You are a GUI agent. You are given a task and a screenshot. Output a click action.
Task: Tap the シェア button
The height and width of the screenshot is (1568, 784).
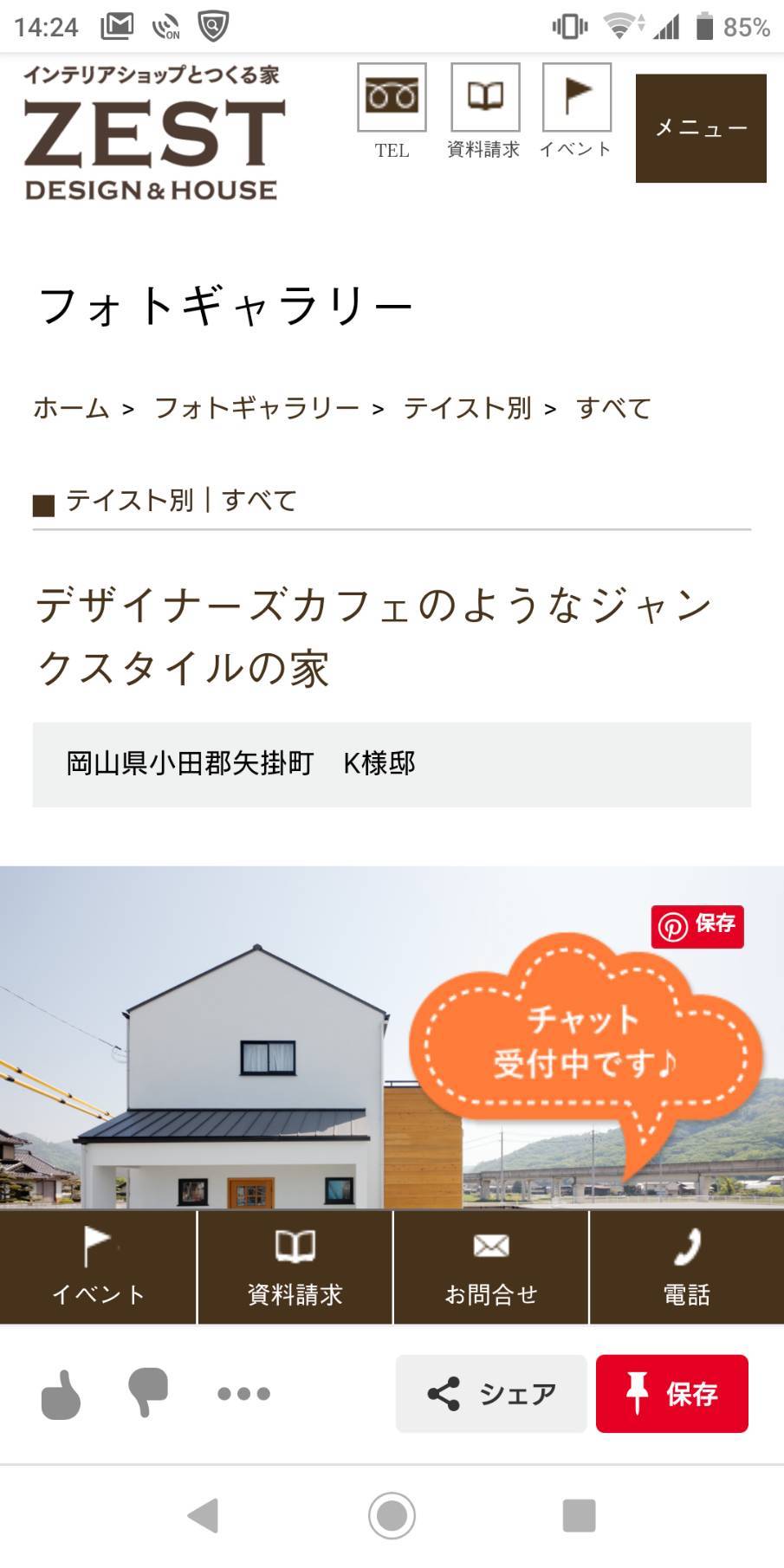[491, 1393]
